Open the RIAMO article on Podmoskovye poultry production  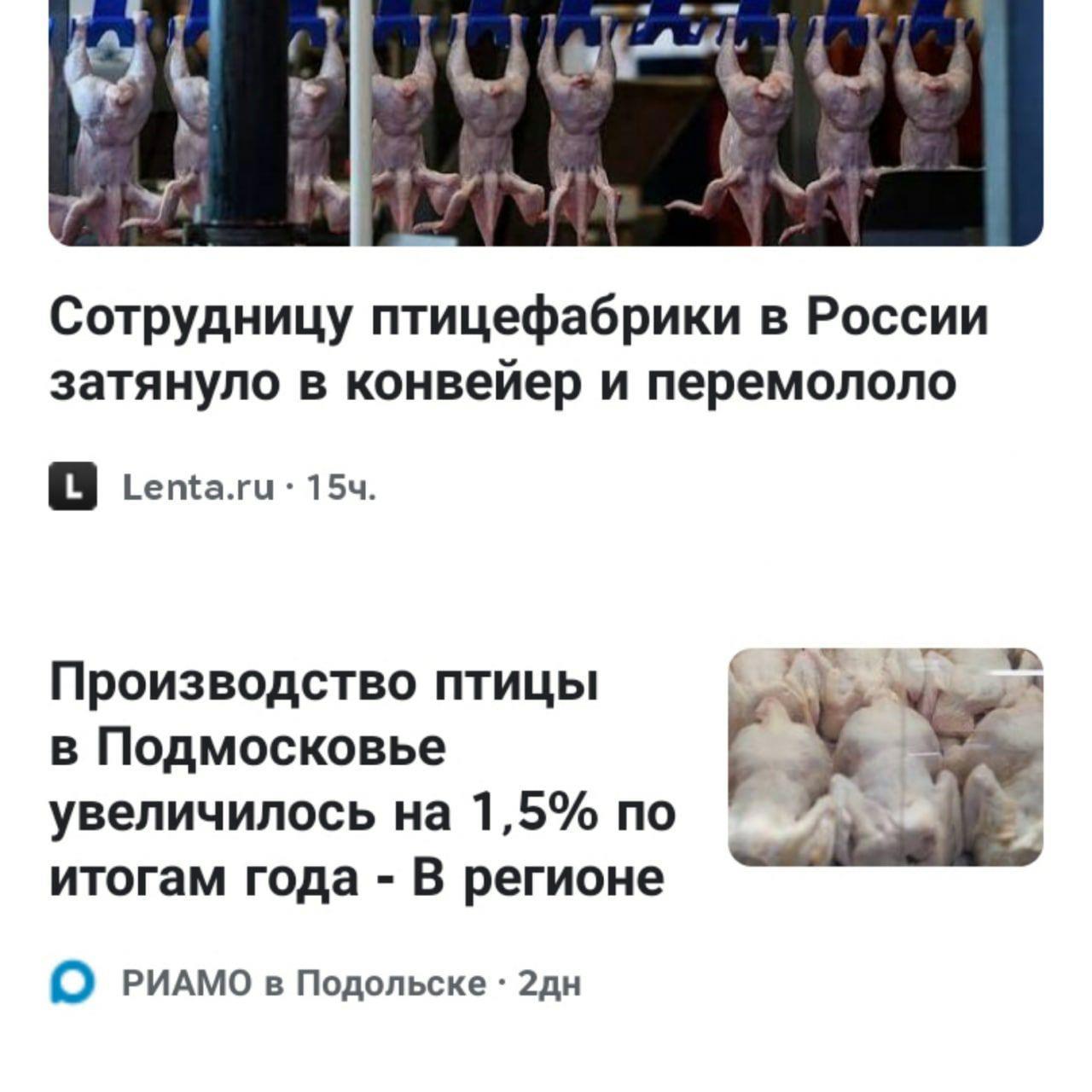pos(363,780)
